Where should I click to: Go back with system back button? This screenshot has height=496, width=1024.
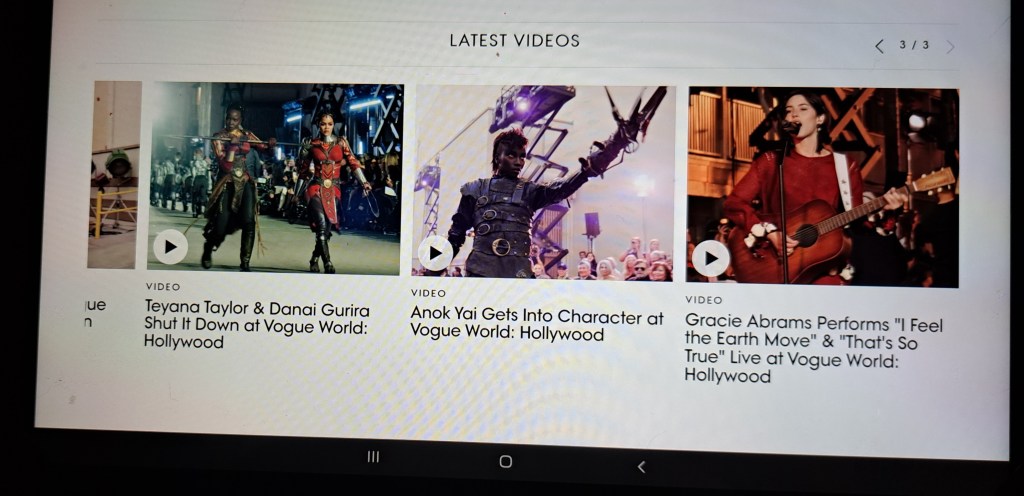click(x=641, y=466)
